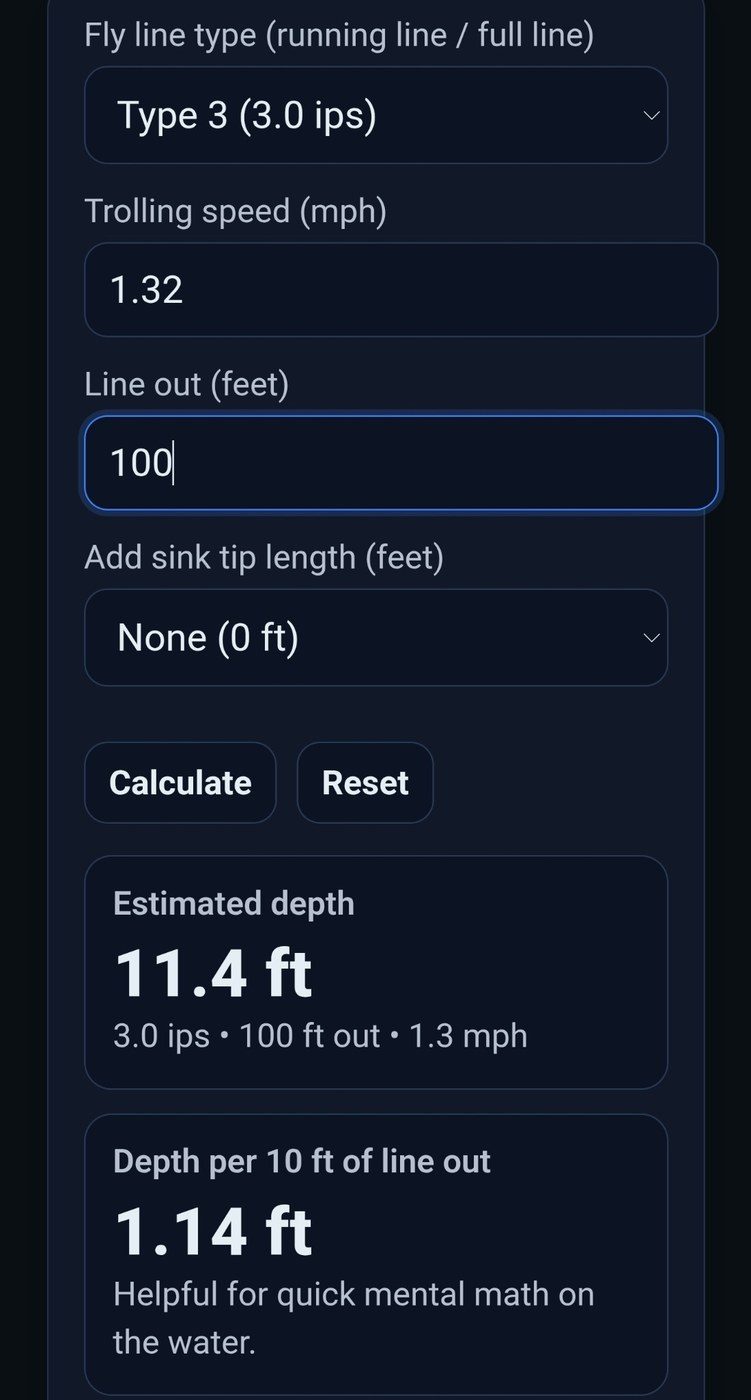
Task: Click inside the Trolling speed field
Action: (x=400, y=288)
